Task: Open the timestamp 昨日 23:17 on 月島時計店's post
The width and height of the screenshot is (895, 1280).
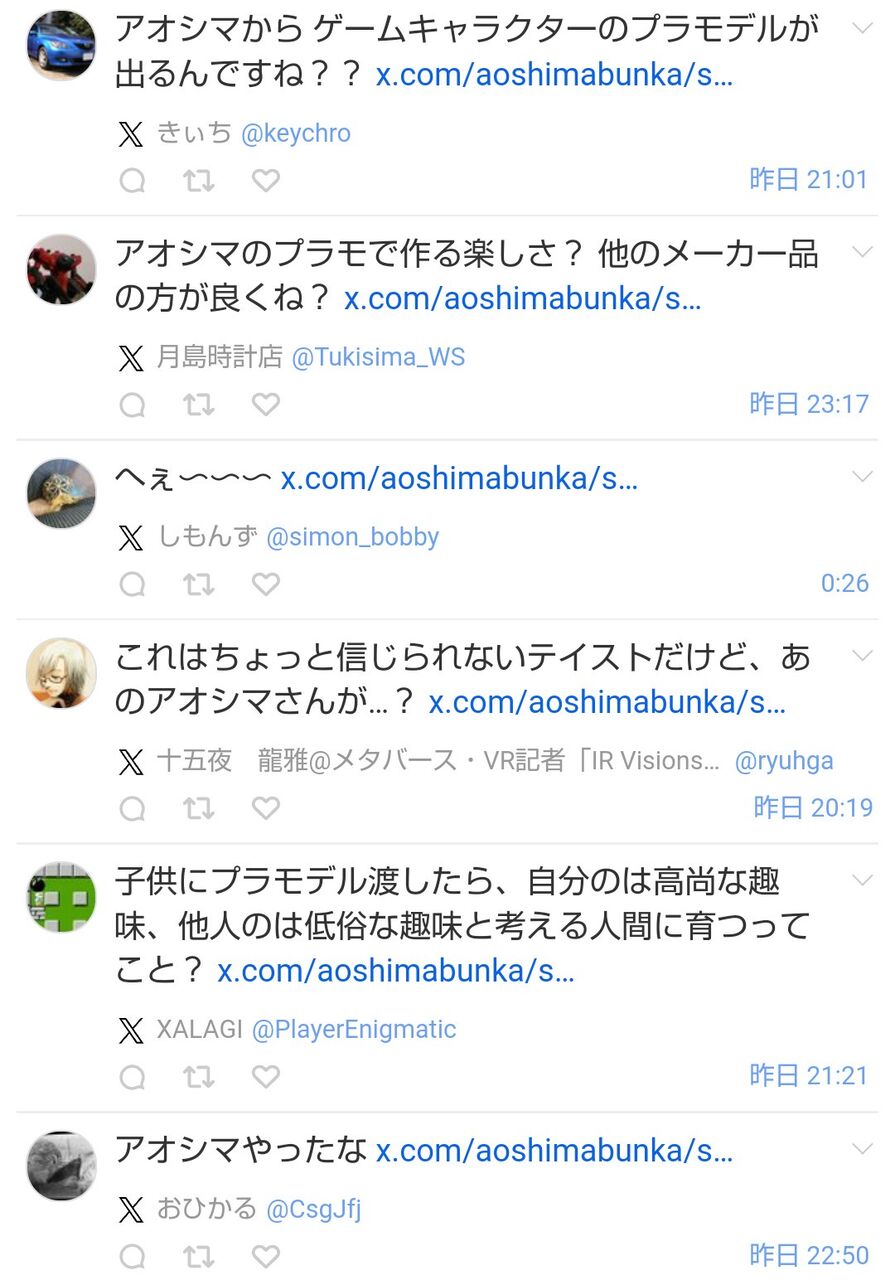Action: (x=810, y=404)
